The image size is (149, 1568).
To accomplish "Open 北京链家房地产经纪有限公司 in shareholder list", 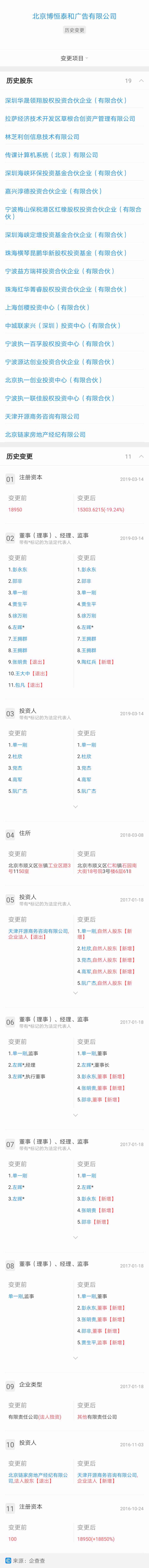I will click(45, 435).
